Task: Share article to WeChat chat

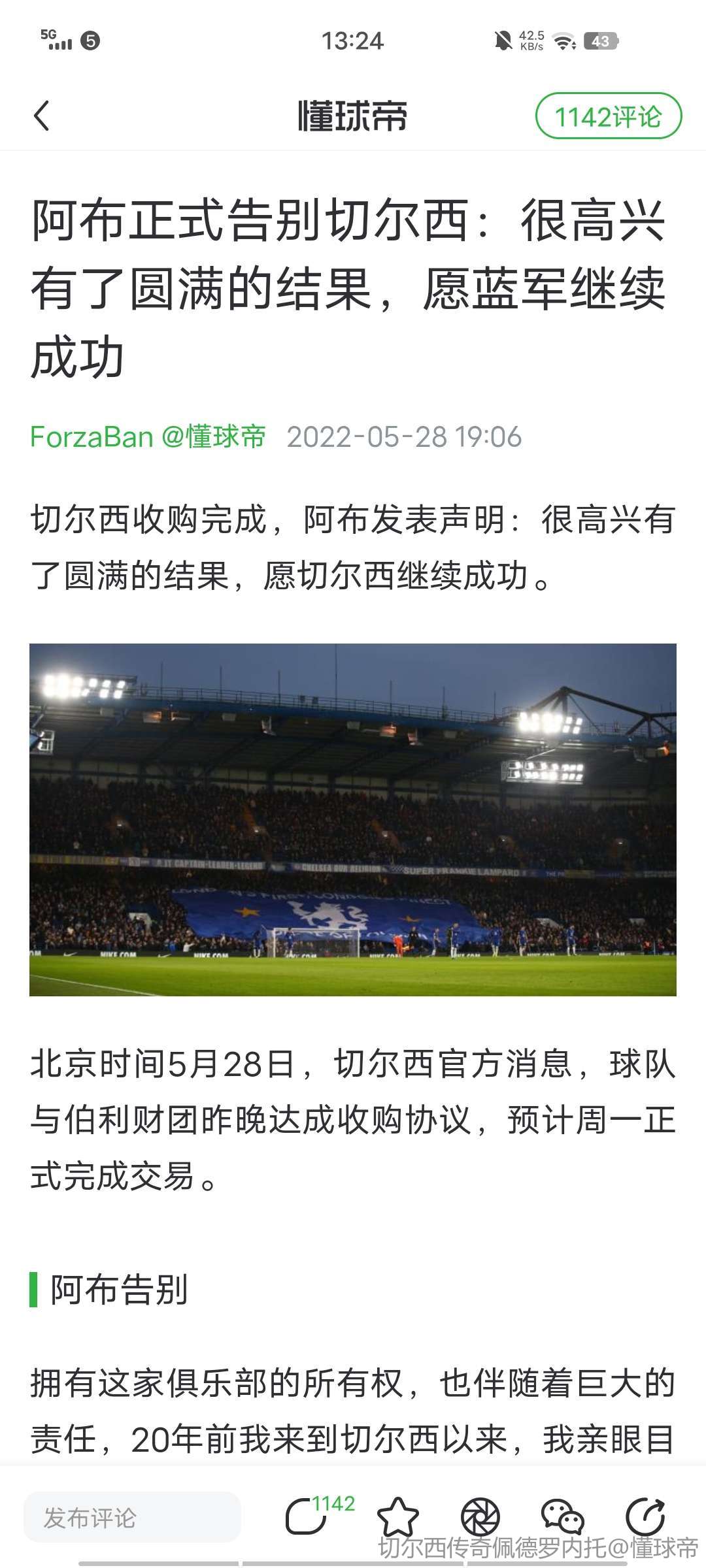Action: (x=562, y=1516)
